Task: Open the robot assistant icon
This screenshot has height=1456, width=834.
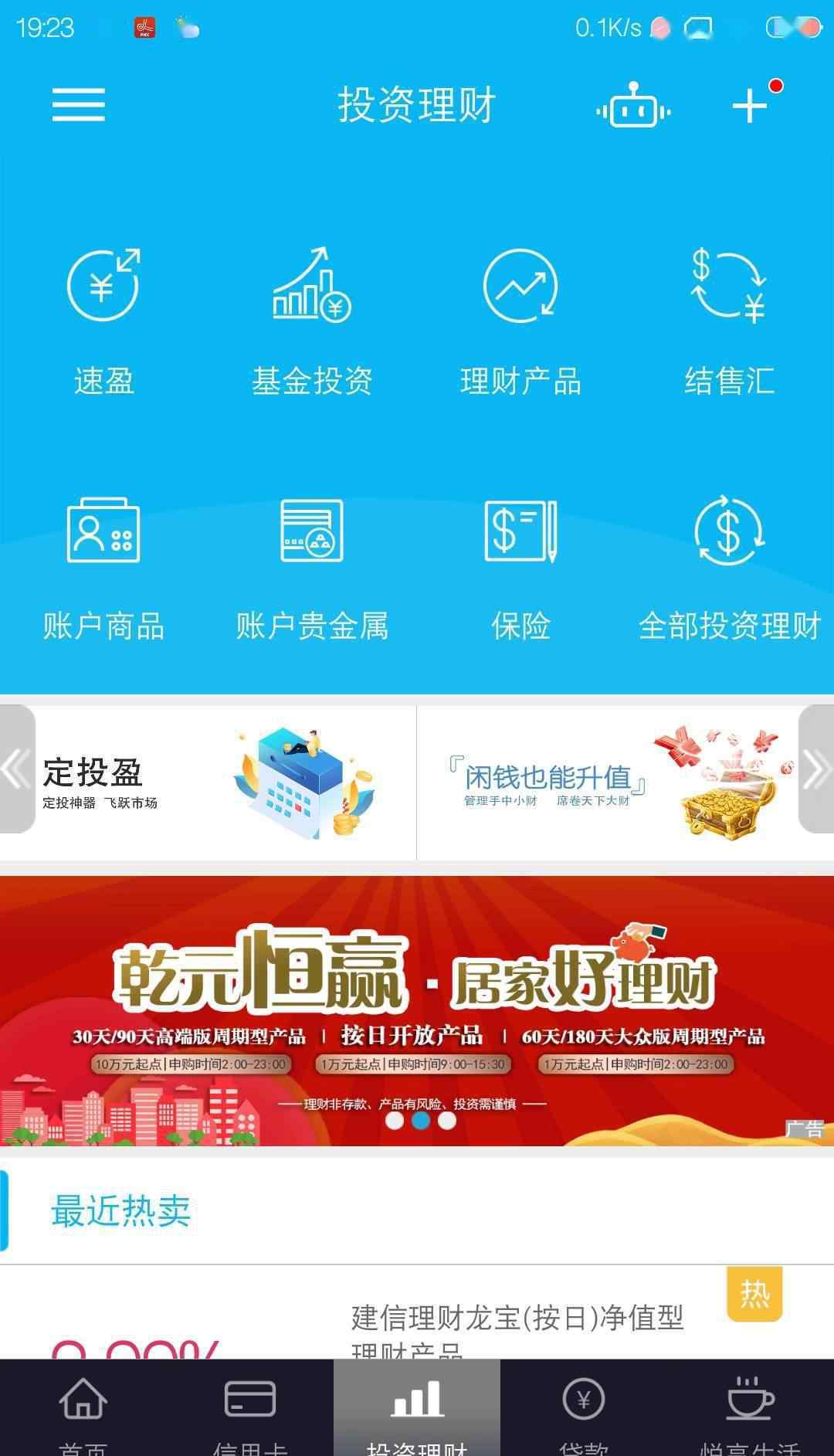Action: pos(633,106)
